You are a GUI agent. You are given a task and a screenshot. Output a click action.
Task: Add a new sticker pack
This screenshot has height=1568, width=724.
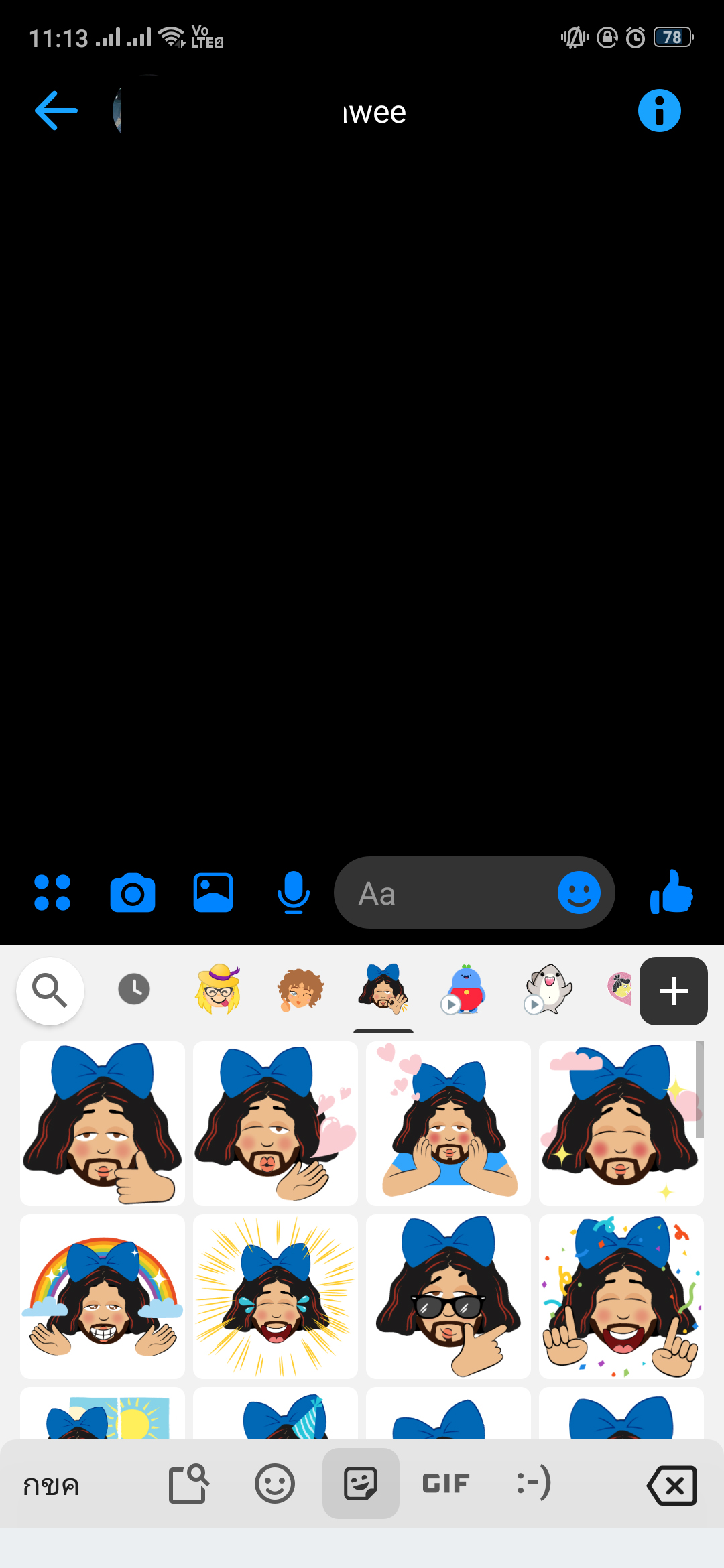click(673, 991)
